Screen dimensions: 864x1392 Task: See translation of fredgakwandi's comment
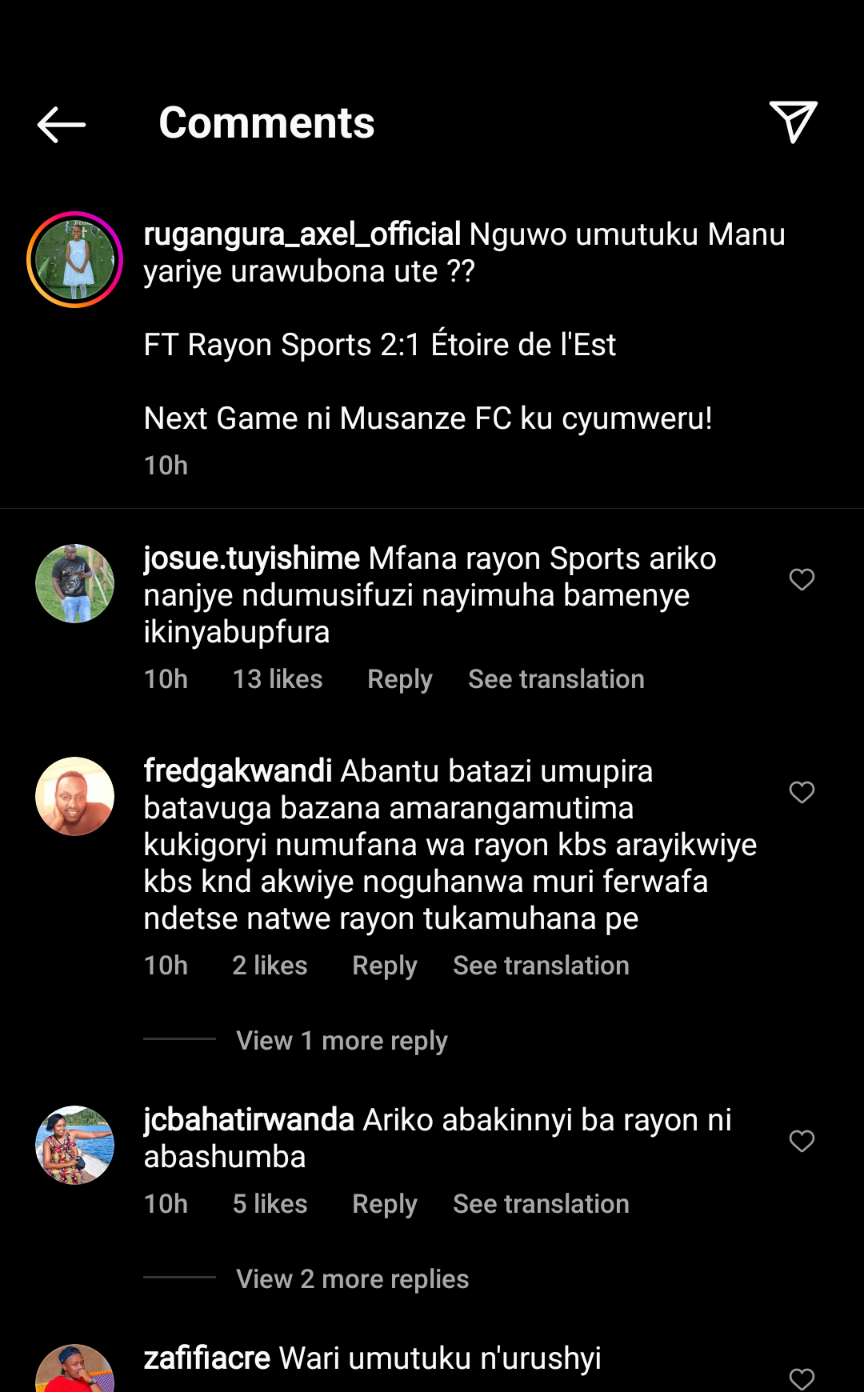(x=541, y=965)
